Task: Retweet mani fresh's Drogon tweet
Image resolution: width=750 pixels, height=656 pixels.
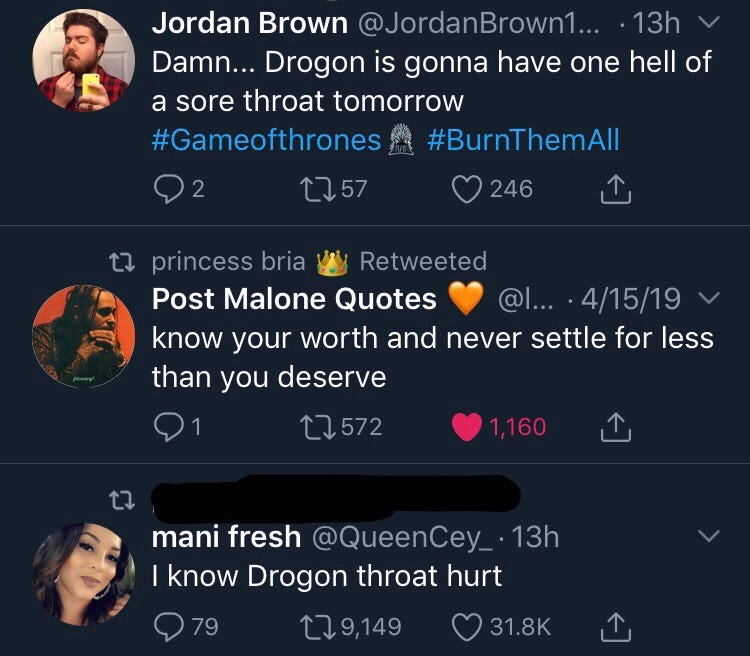Action: pos(316,626)
